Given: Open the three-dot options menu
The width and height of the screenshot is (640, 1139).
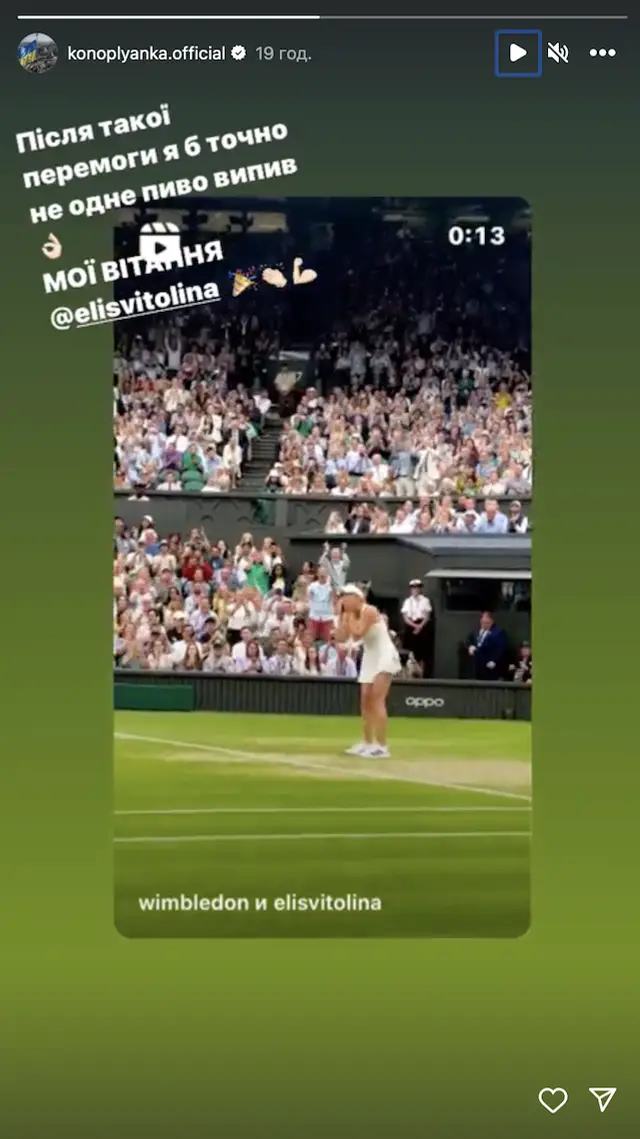Looking at the screenshot, I should coord(602,53).
